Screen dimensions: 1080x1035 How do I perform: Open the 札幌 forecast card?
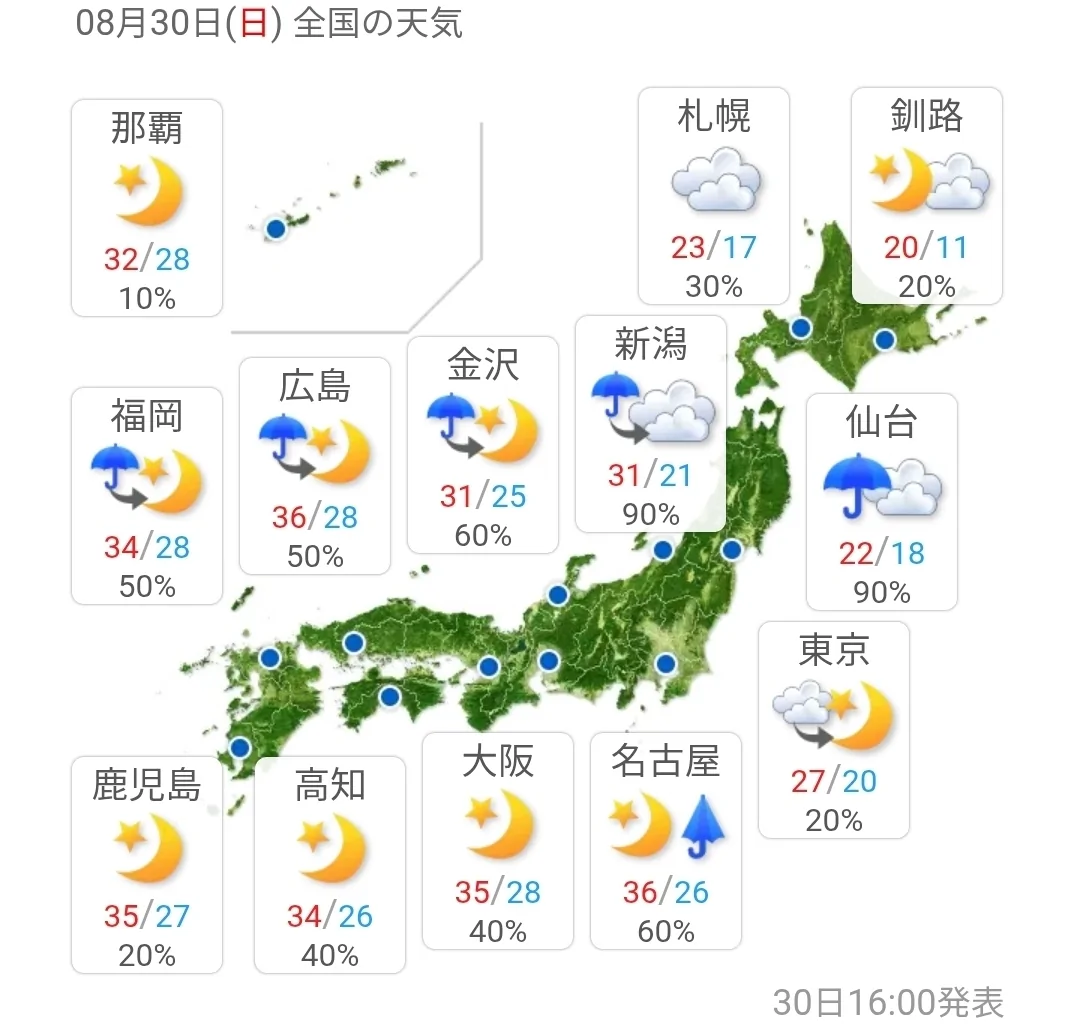coord(714,196)
